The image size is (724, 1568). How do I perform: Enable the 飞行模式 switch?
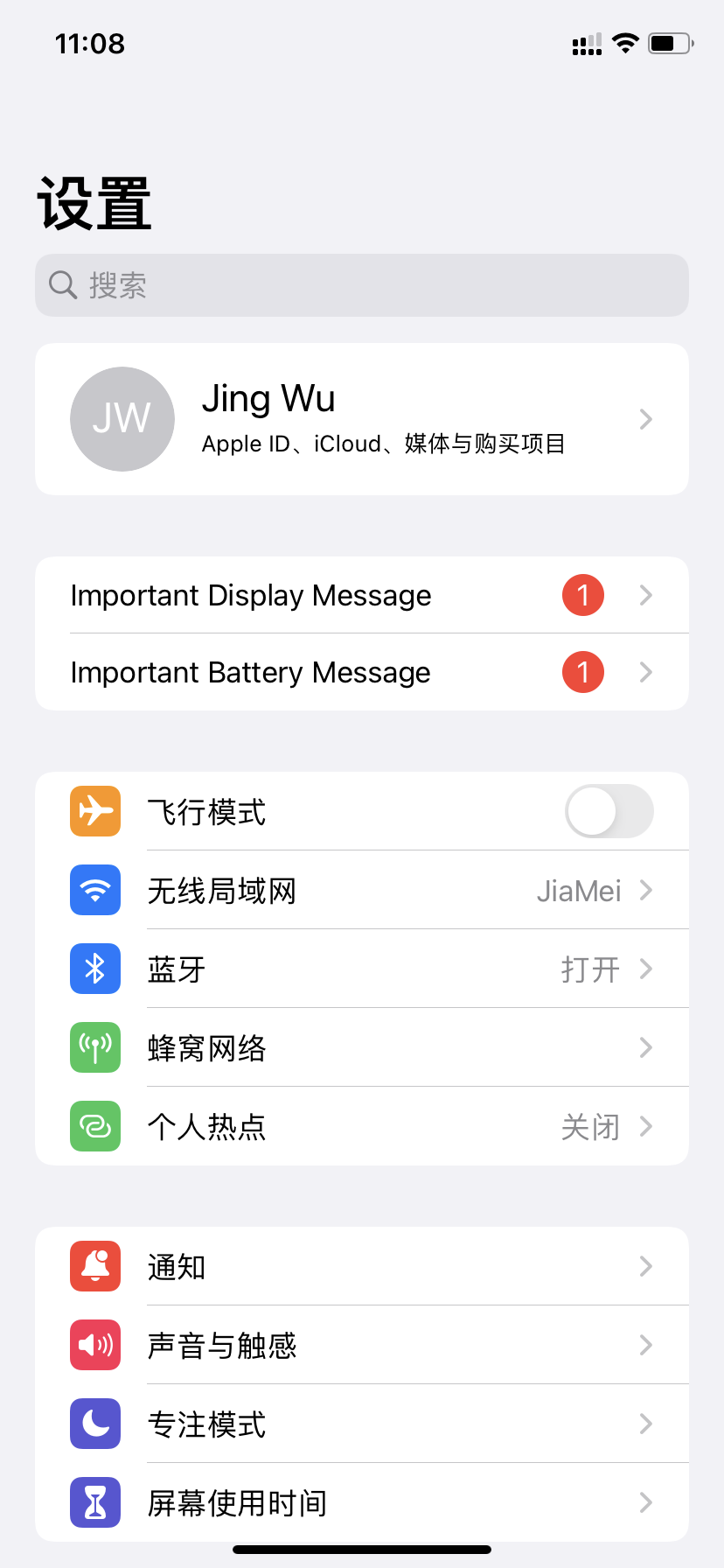coord(609,811)
